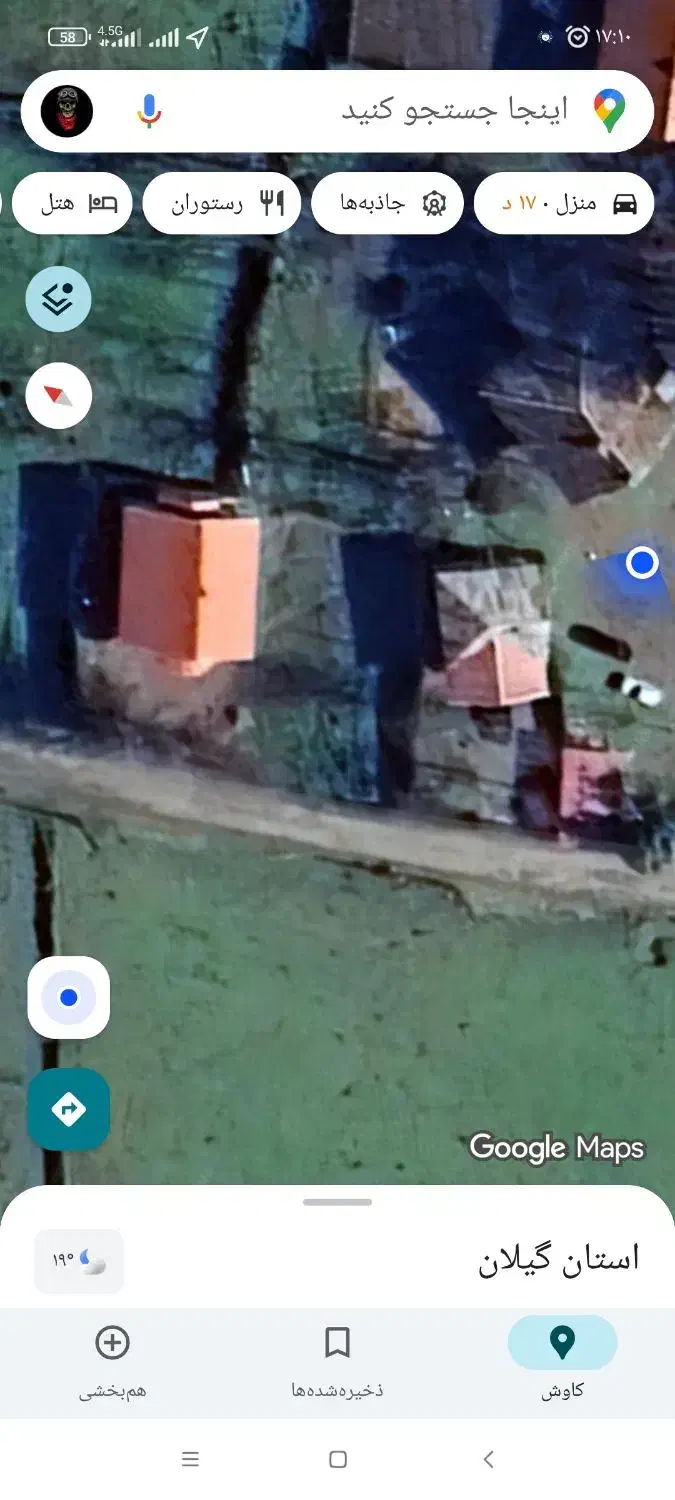675x1500 pixels.
Task: Select the 'منزل' home directions chip
Action: [x=564, y=204]
